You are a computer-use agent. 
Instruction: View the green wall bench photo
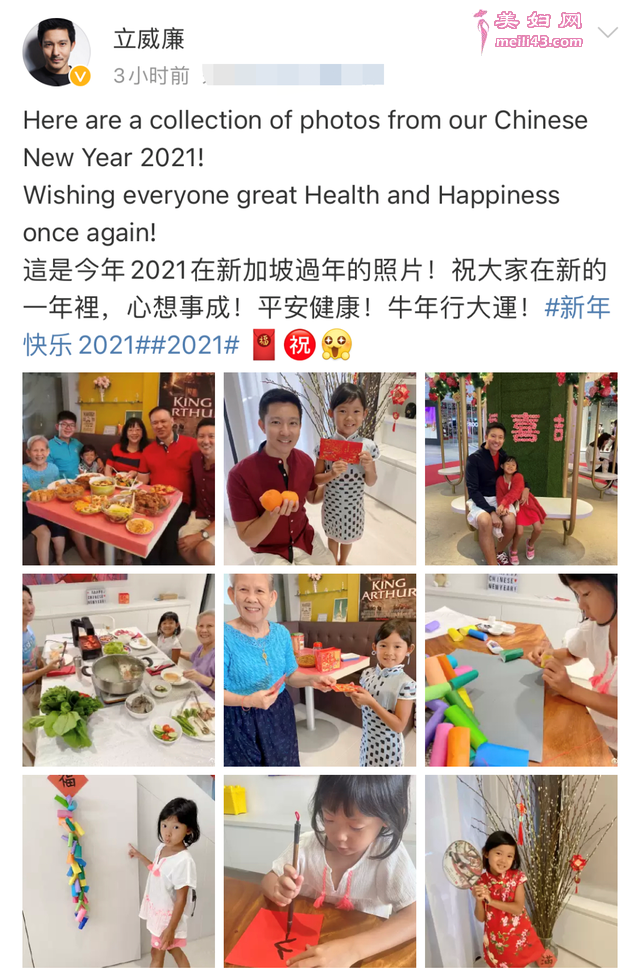(521, 469)
